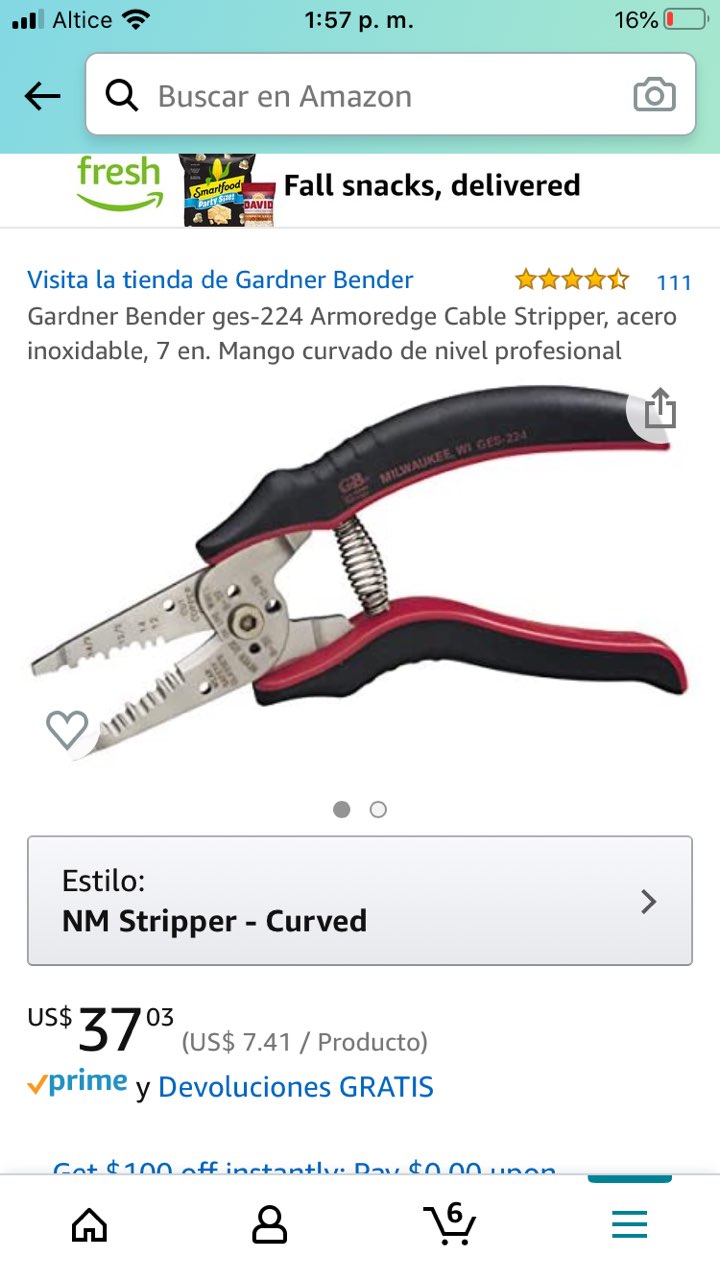Tap the Prime badge
This screenshot has width=720, height=1281.
[82, 1085]
